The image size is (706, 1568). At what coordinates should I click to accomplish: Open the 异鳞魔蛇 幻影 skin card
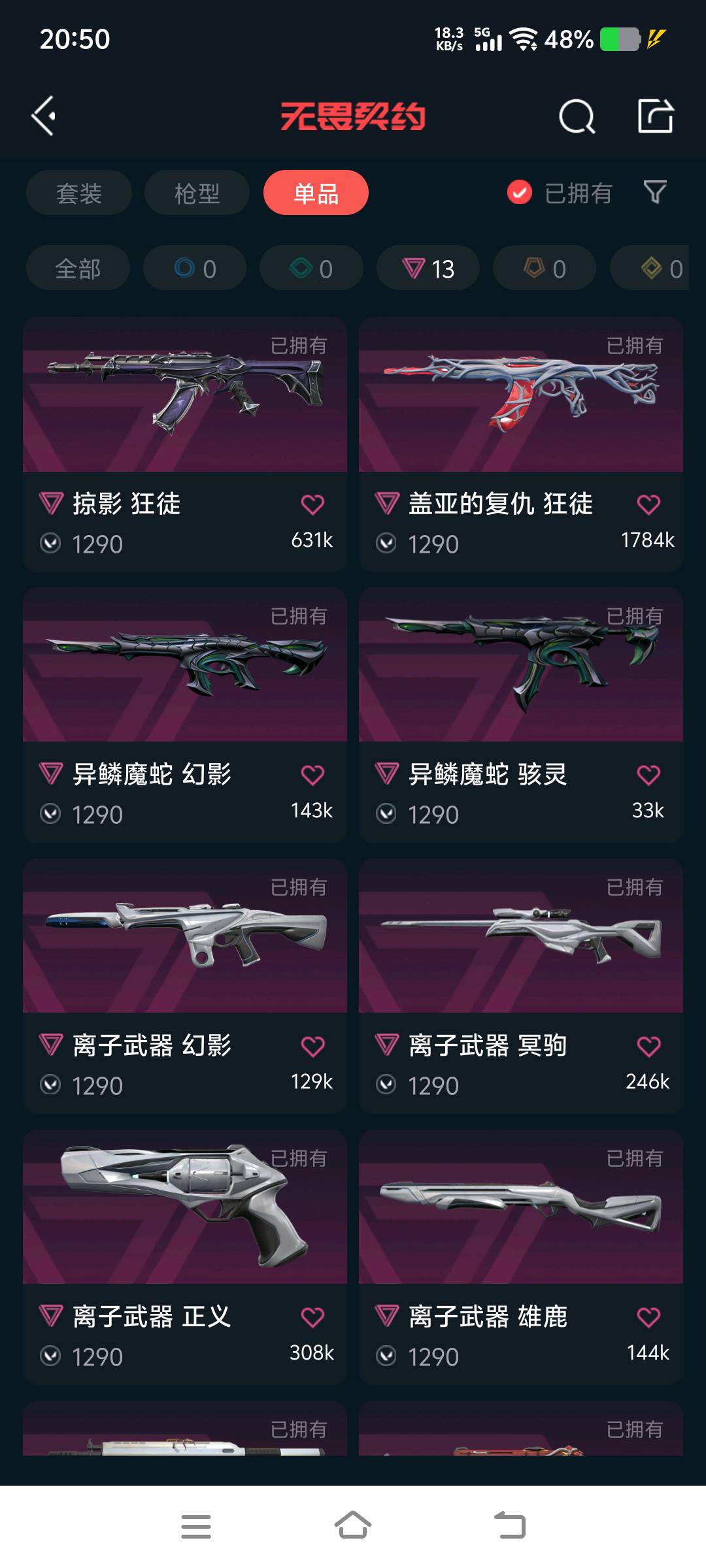click(x=184, y=666)
